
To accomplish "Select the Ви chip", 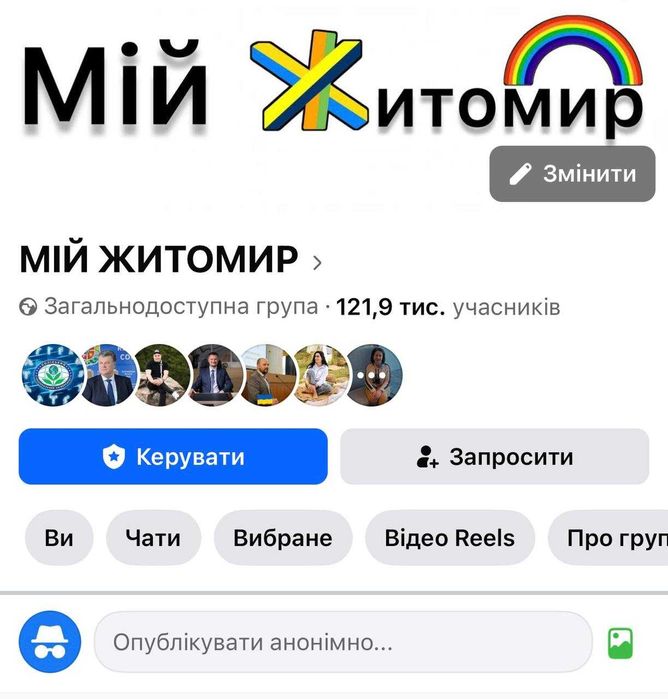I will [59, 538].
